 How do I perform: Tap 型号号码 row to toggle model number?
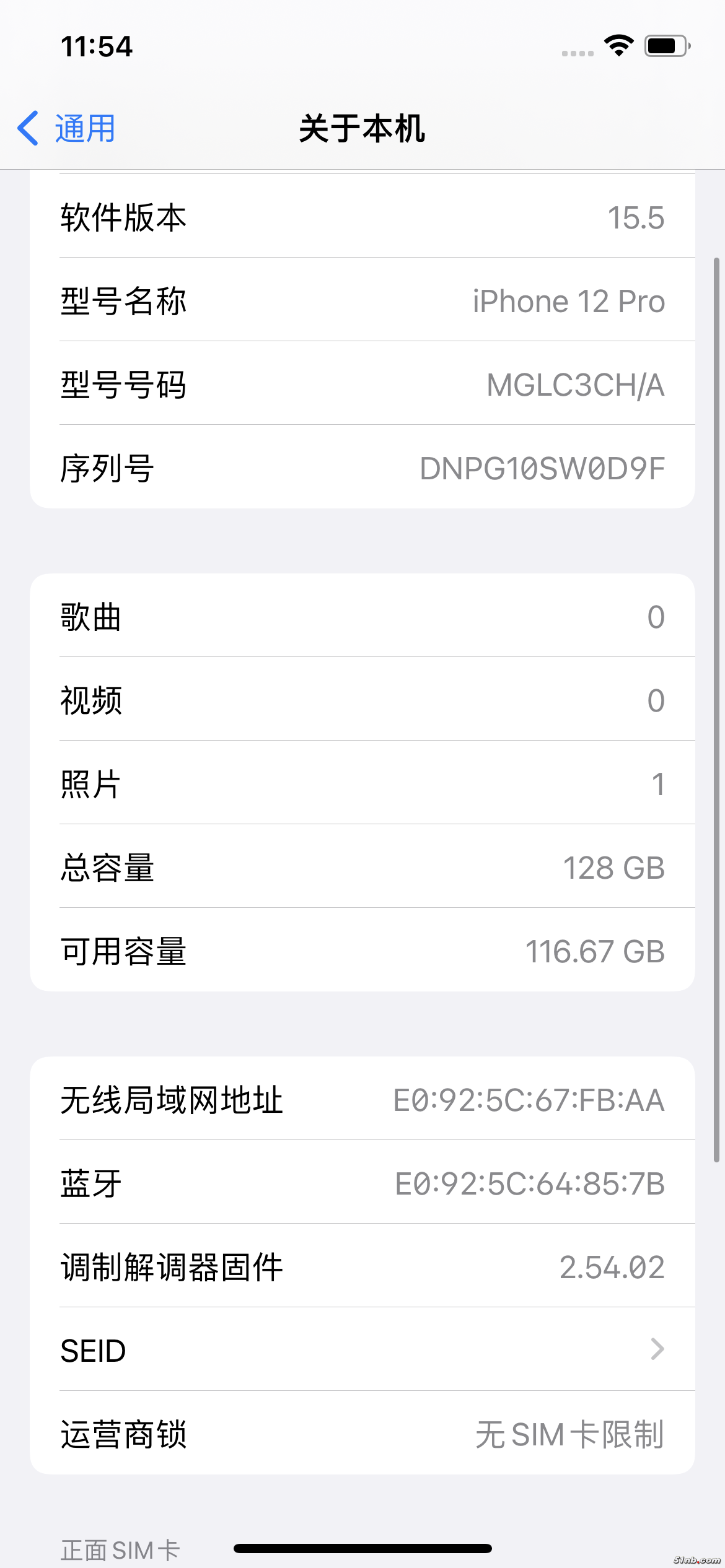tap(362, 385)
